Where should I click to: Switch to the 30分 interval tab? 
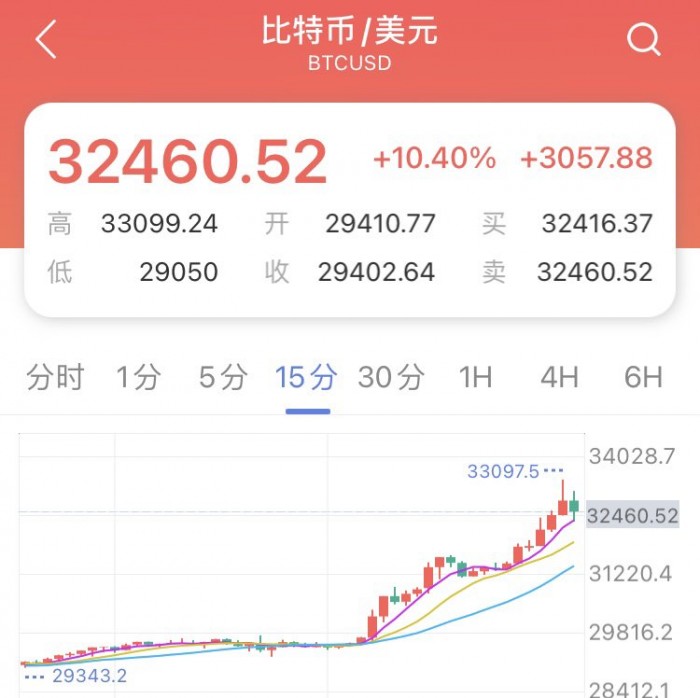[391, 377]
